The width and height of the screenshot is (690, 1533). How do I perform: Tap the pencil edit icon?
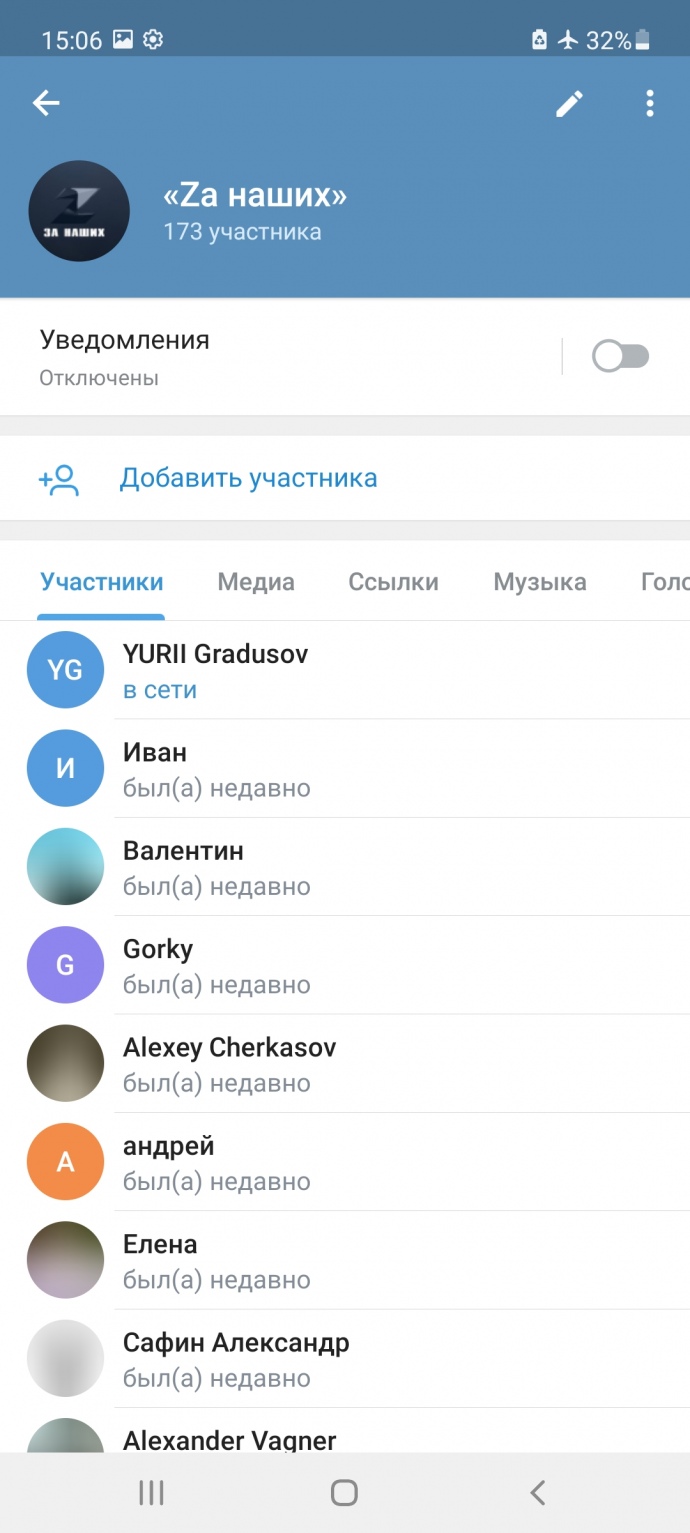tap(569, 103)
